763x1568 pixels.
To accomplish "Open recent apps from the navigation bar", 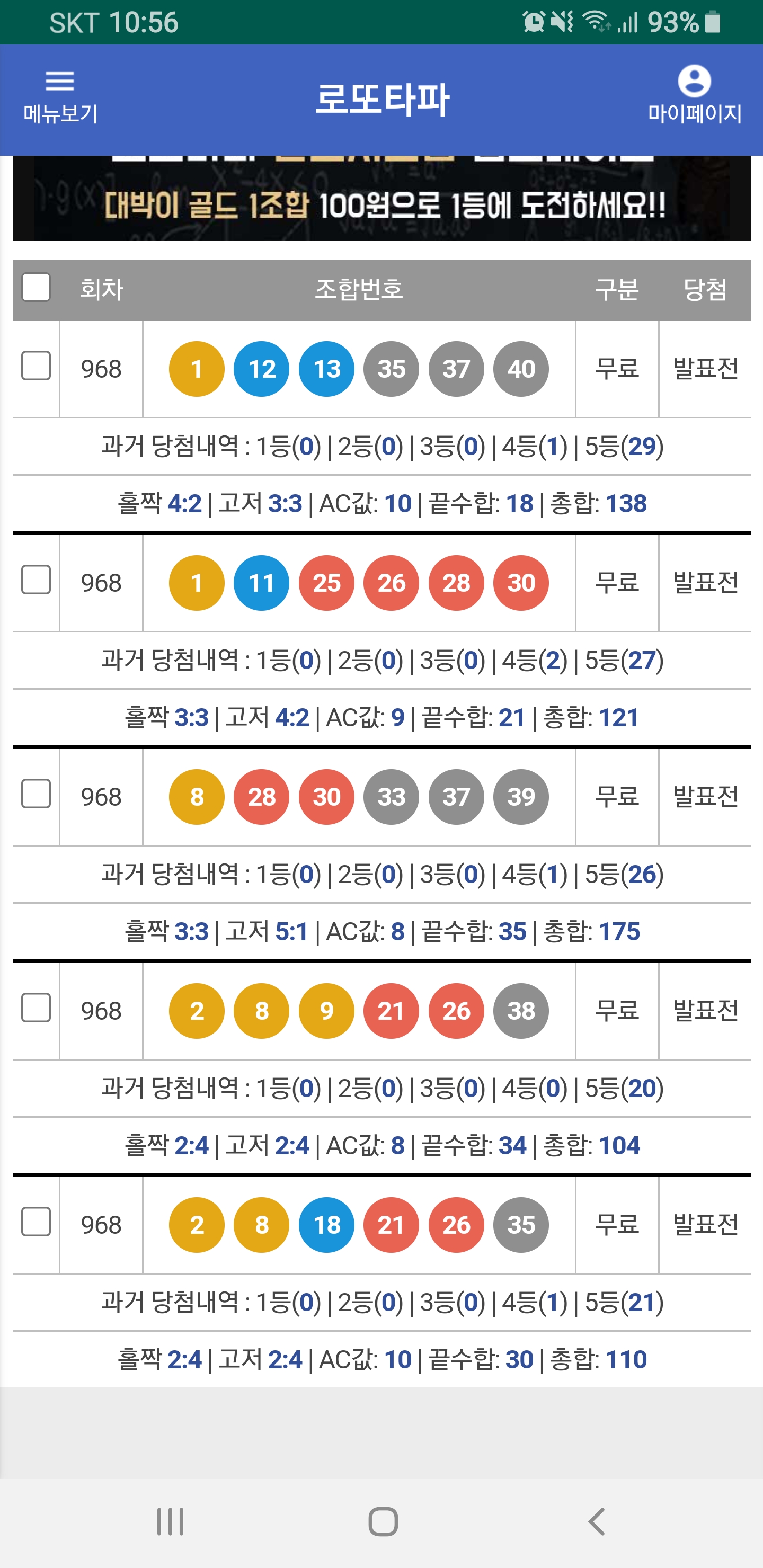I will tap(171, 1521).
